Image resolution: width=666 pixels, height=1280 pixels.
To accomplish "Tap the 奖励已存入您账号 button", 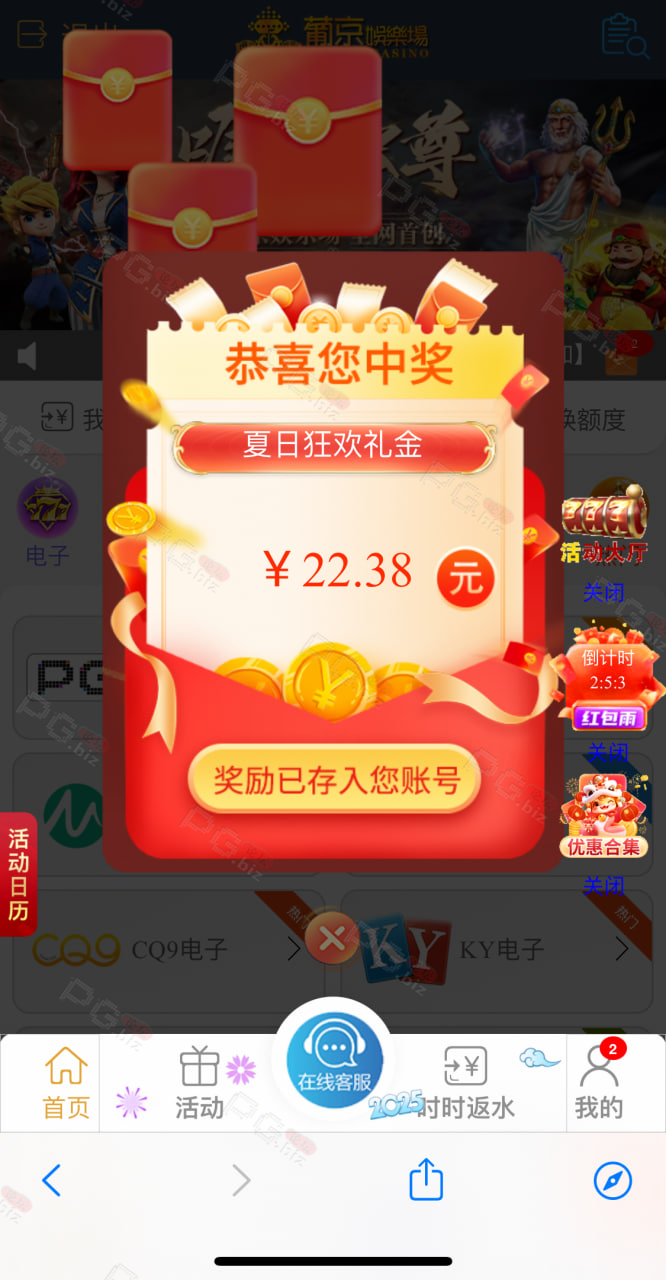I will [x=335, y=779].
